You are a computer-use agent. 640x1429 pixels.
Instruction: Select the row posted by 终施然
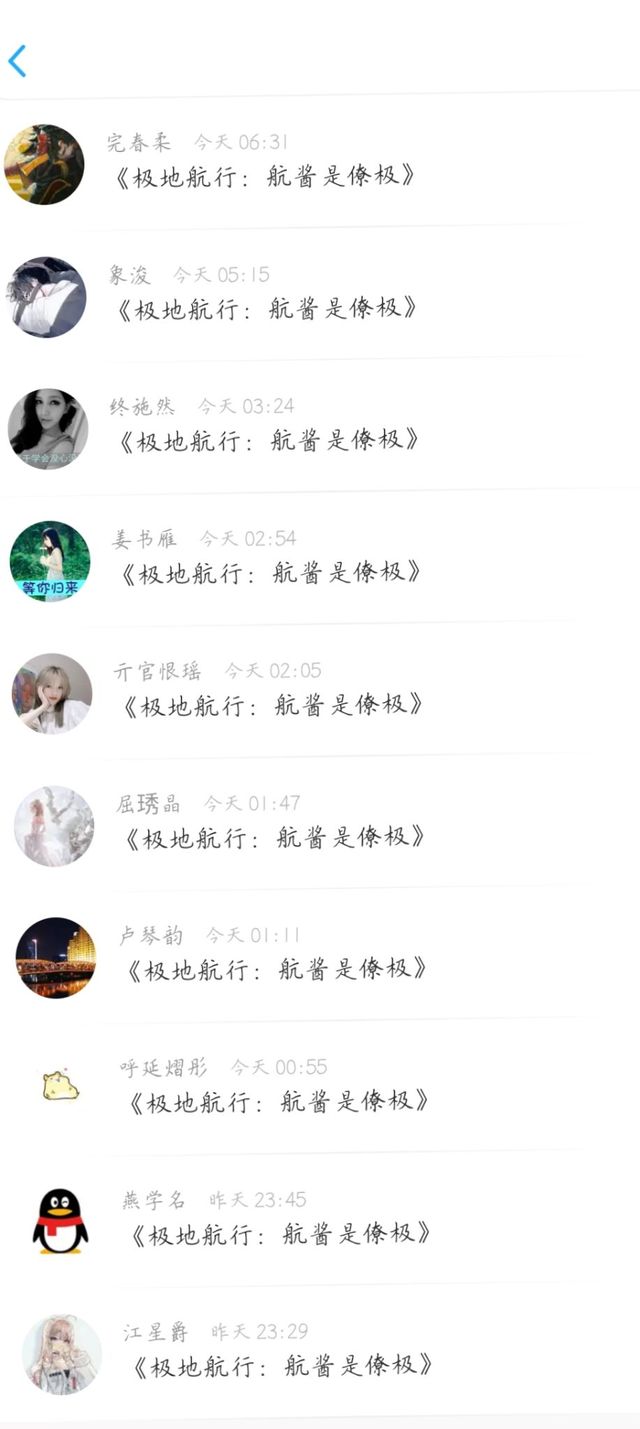[269, 440]
